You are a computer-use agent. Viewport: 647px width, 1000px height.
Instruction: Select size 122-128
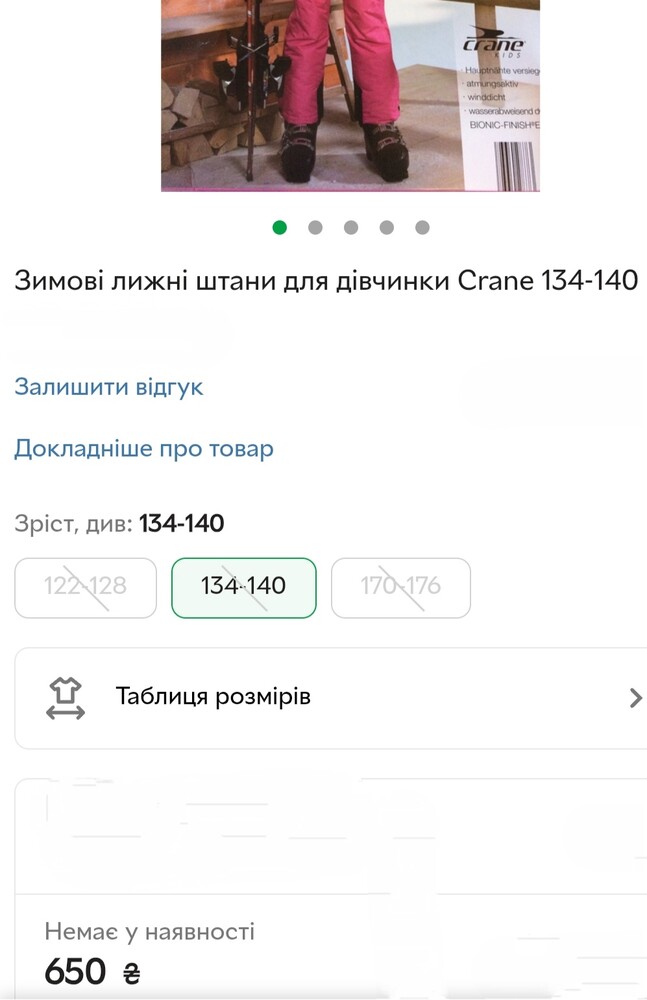coord(86,587)
